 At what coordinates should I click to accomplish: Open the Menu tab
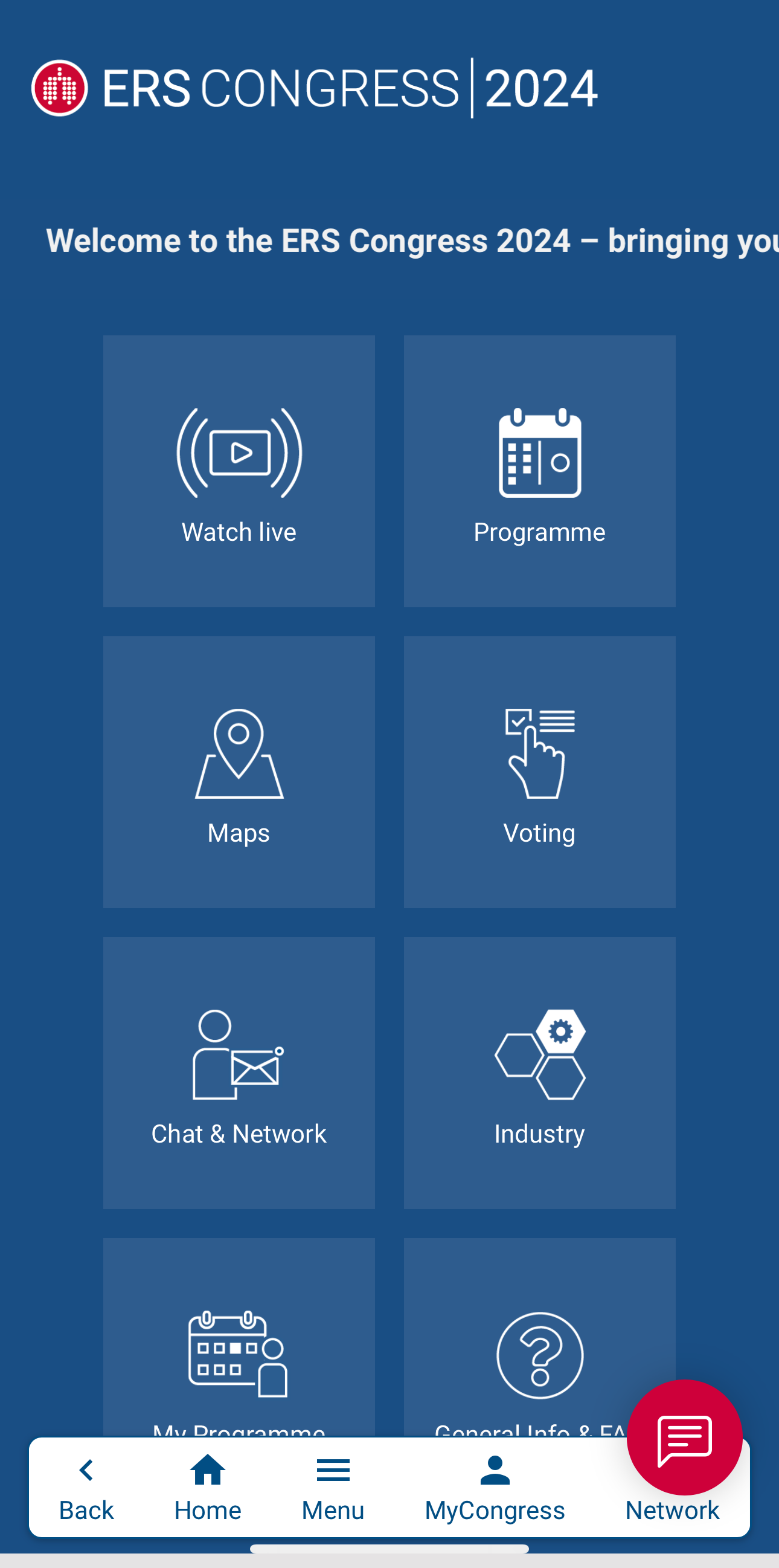(333, 1488)
